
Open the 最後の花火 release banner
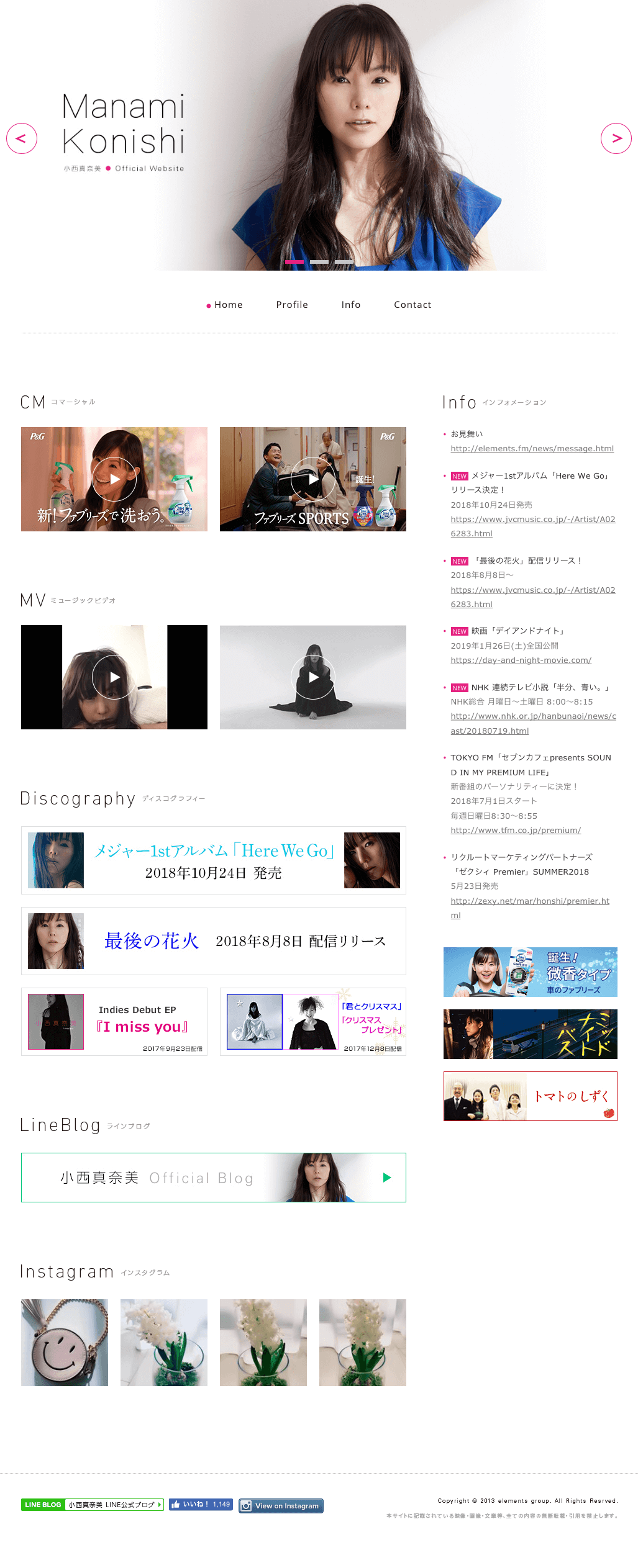coord(214,941)
